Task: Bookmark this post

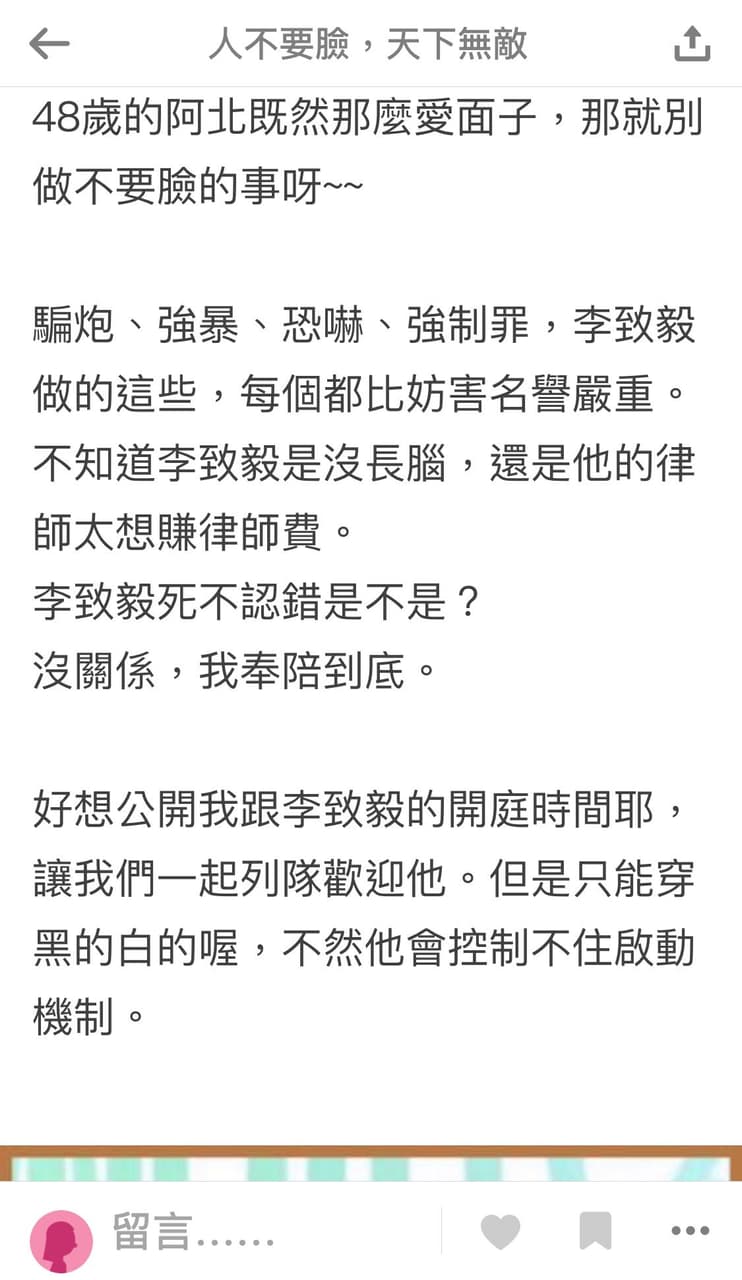Action: click(595, 1231)
